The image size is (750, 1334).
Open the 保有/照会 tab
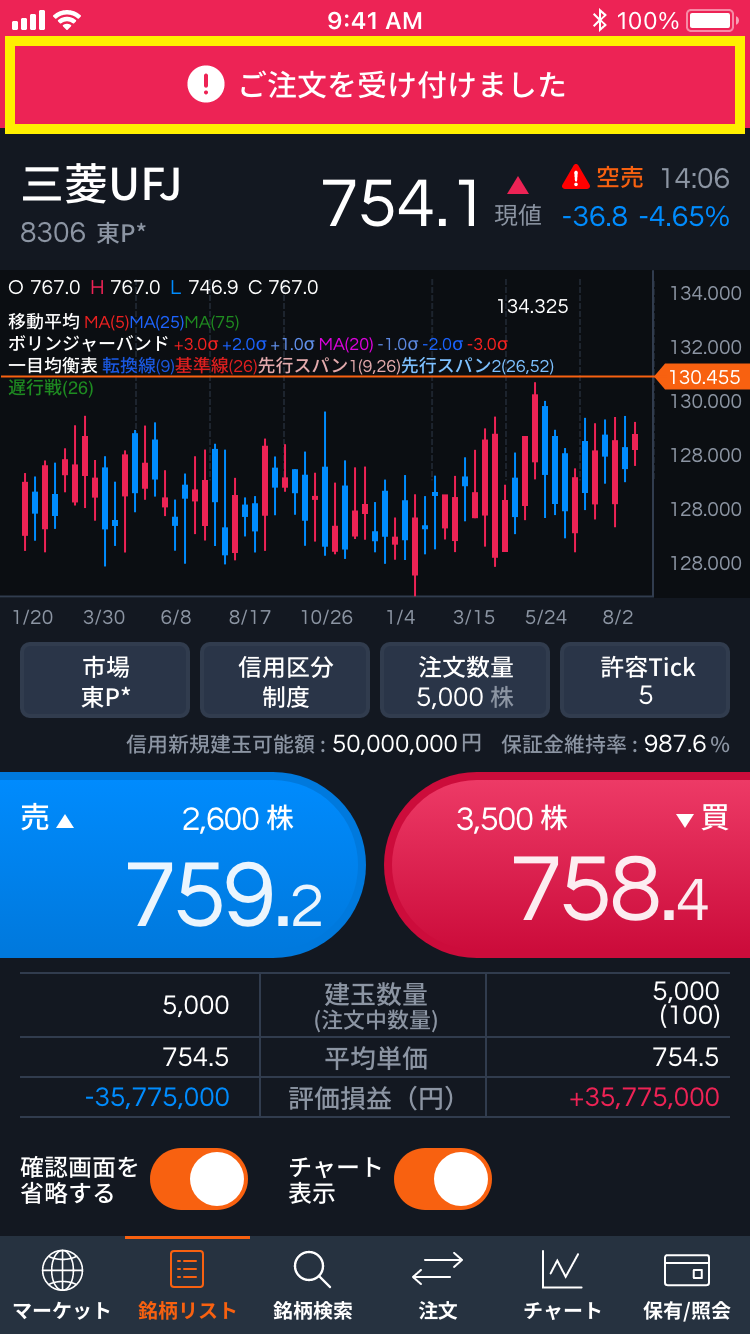(687, 1285)
